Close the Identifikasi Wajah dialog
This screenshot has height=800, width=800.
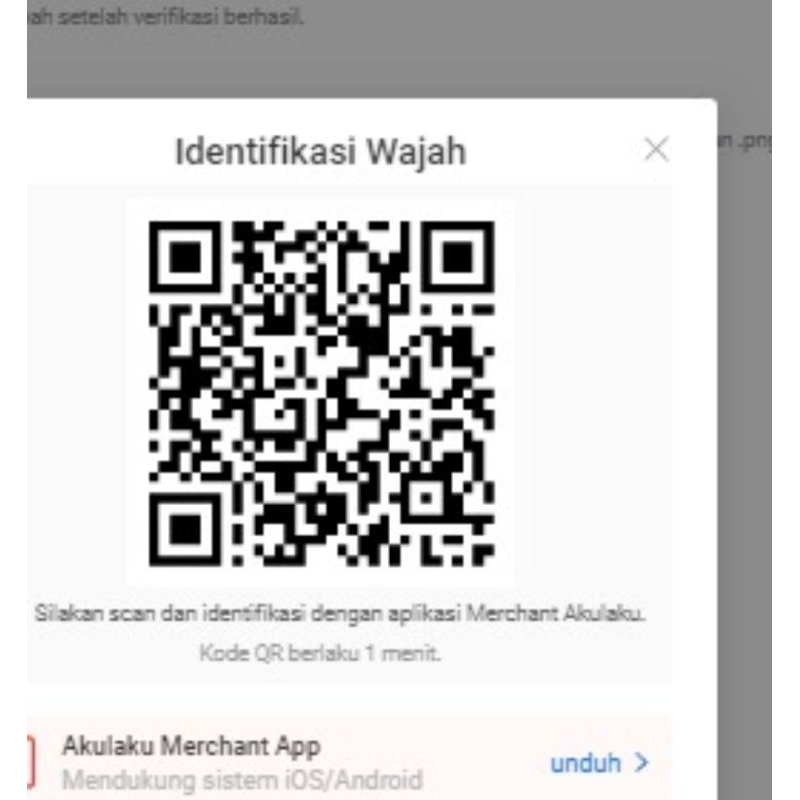[x=656, y=150]
